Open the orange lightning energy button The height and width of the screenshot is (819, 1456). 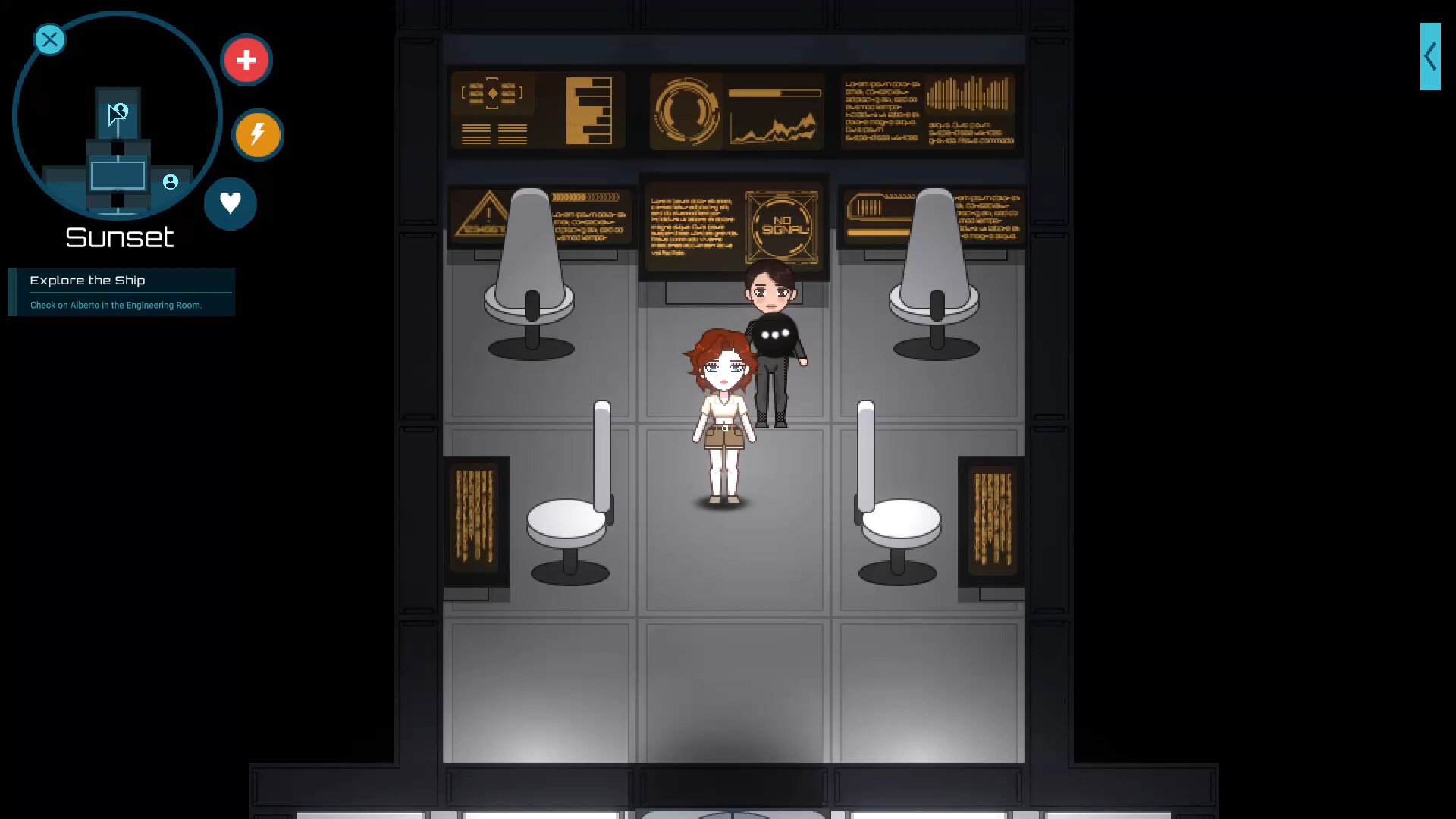pyautogui.click(x=258, y=135)
